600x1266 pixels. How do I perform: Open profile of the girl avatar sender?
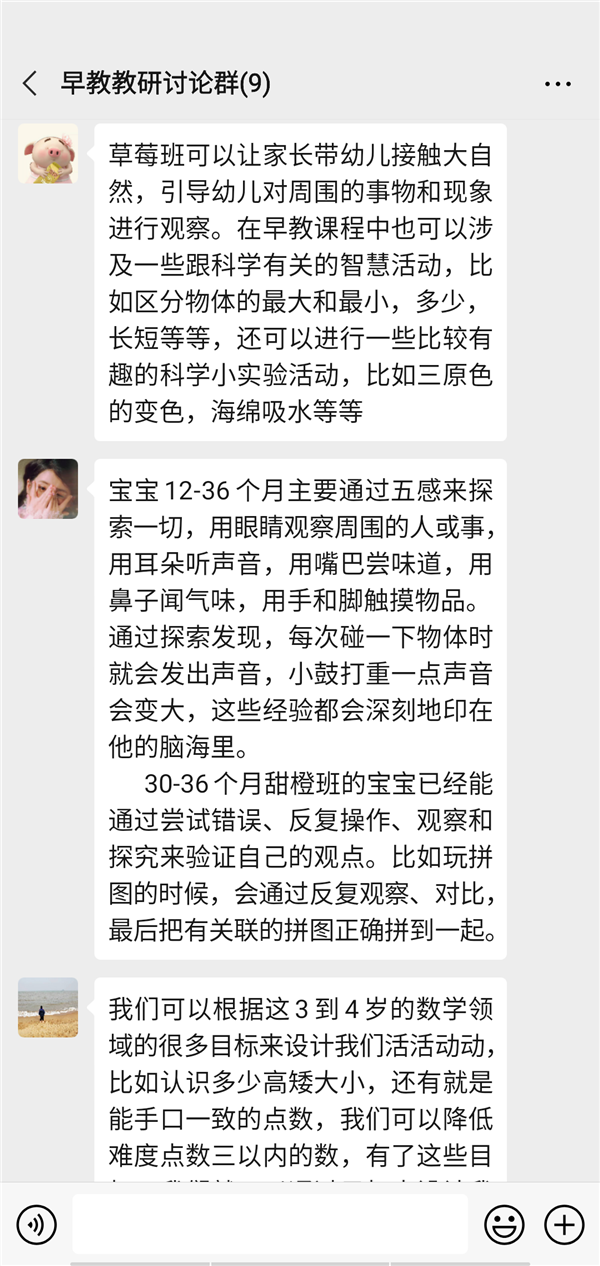(x=48, y=489)
